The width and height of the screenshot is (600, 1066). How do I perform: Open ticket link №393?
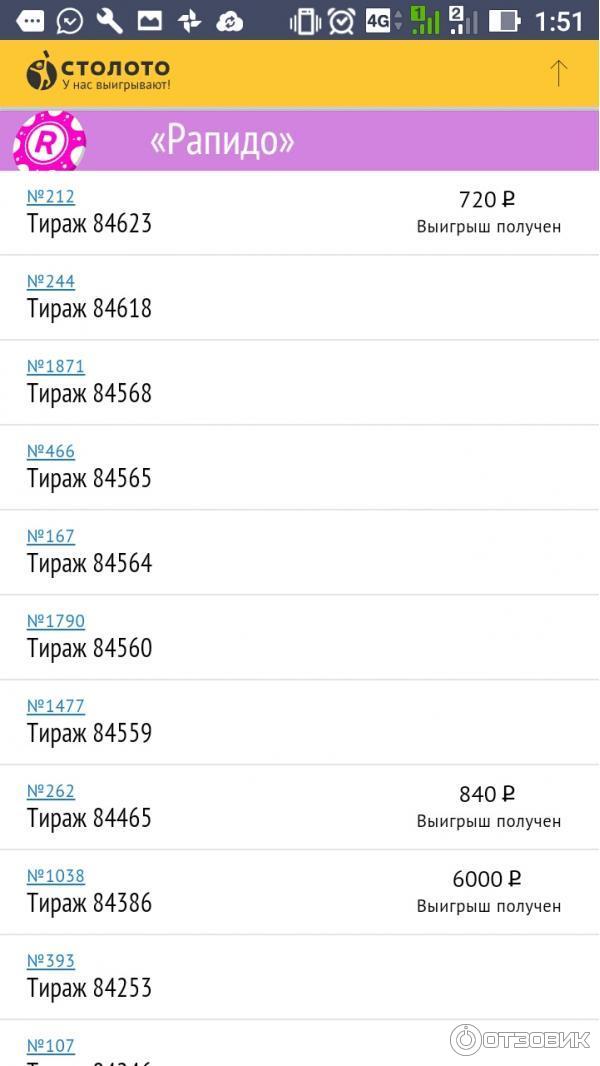pos(51,961)
